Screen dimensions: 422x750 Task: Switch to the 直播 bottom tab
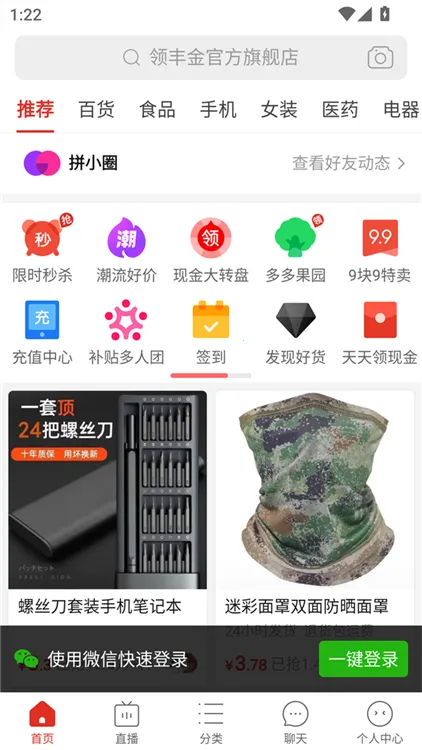pyautogui.click(x=127, y=722)
